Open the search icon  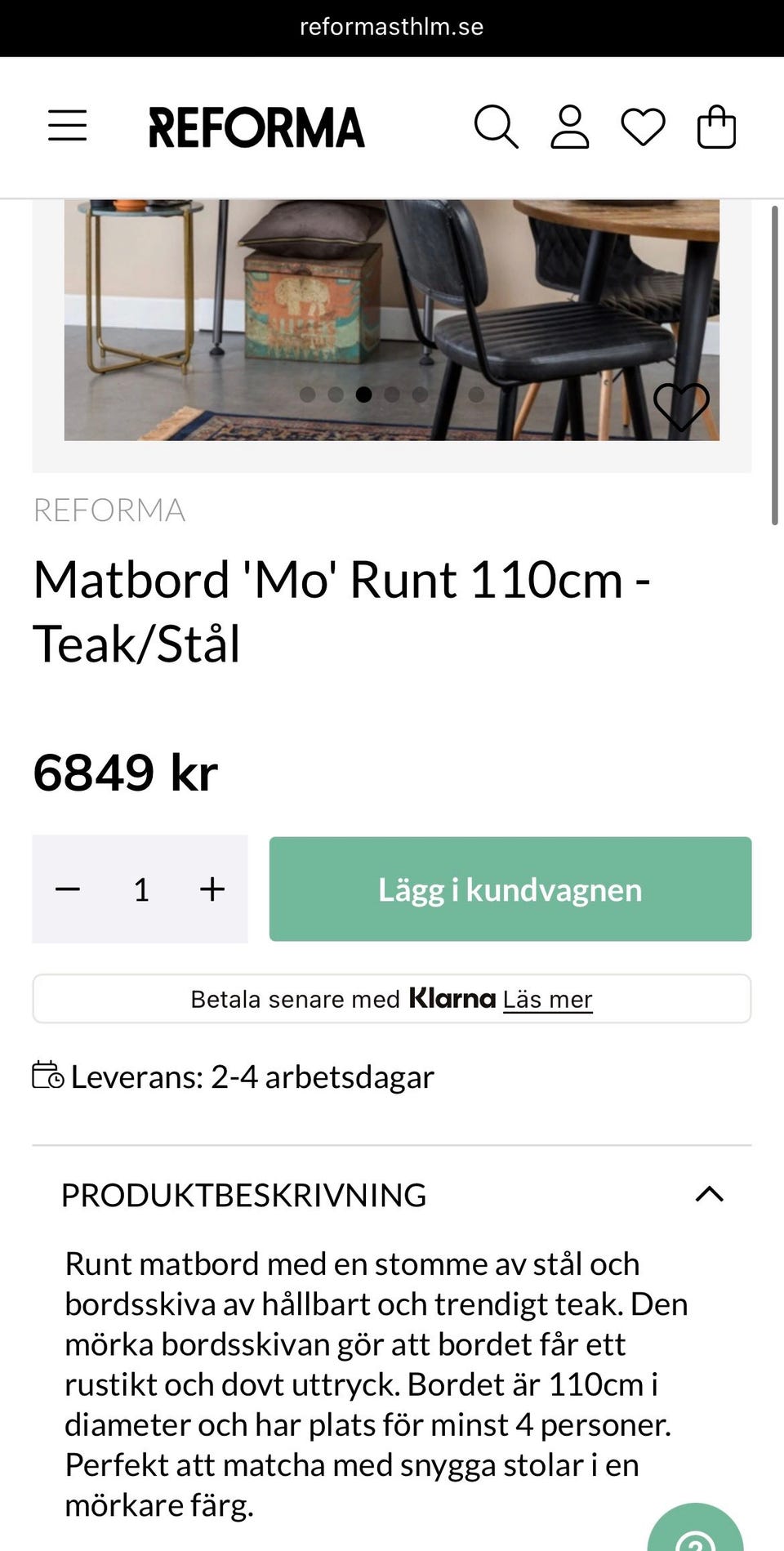[496, 127]
